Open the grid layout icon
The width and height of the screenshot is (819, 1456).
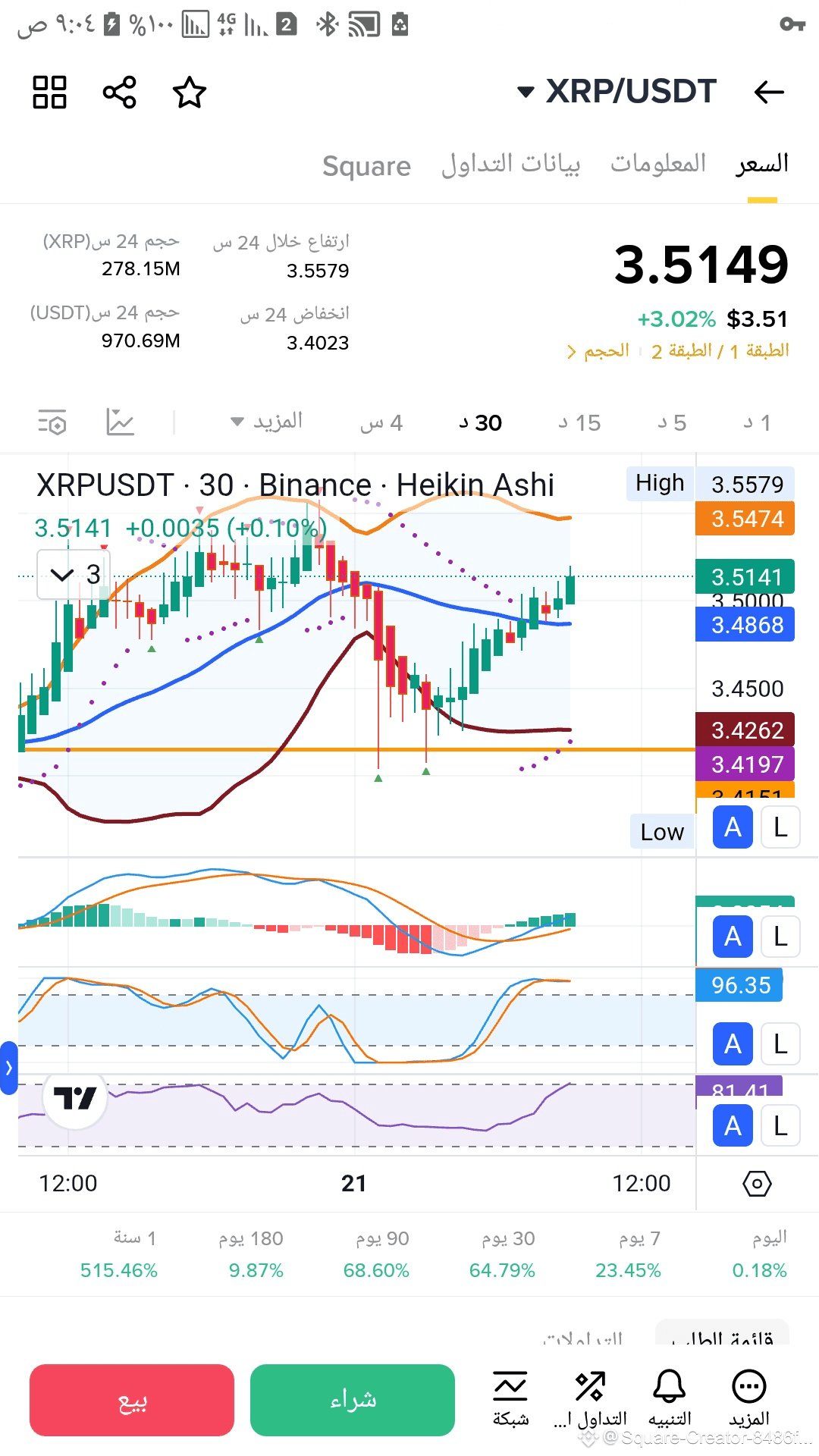coord(50,93)
